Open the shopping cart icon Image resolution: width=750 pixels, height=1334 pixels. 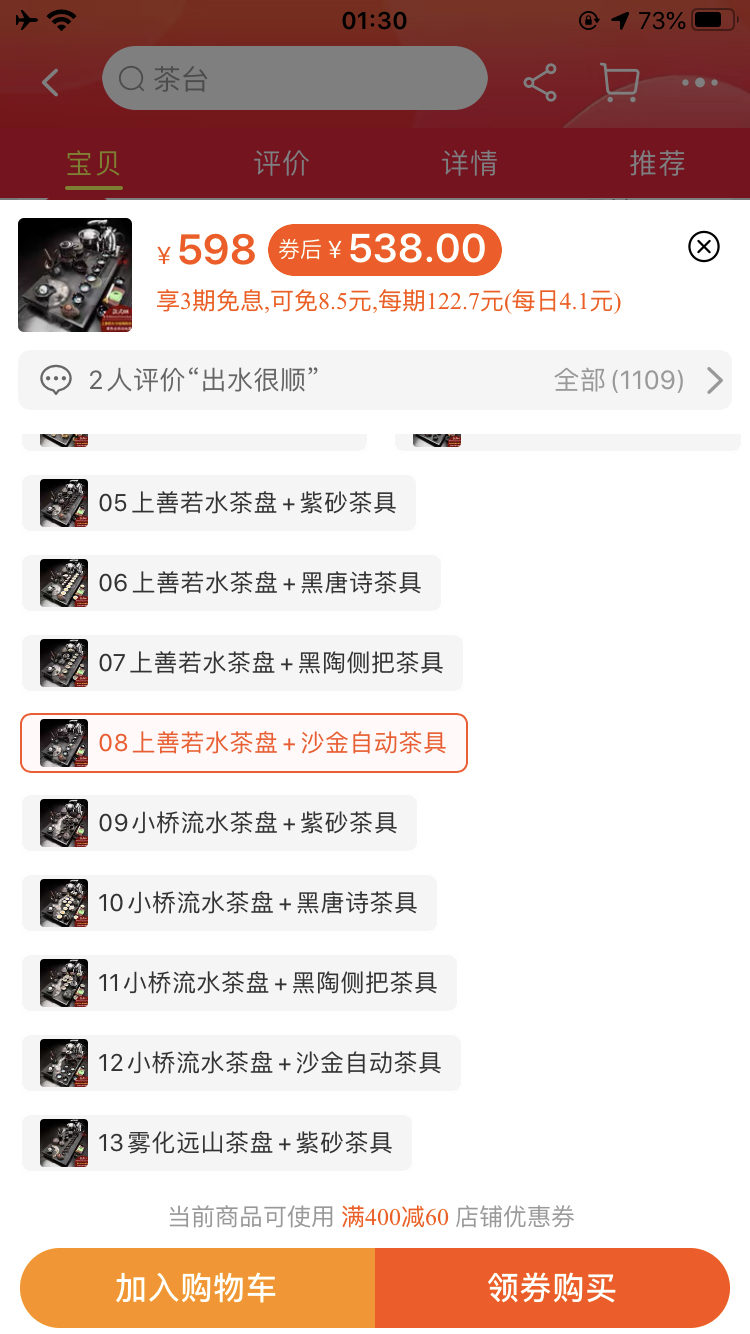pos(619,82)
